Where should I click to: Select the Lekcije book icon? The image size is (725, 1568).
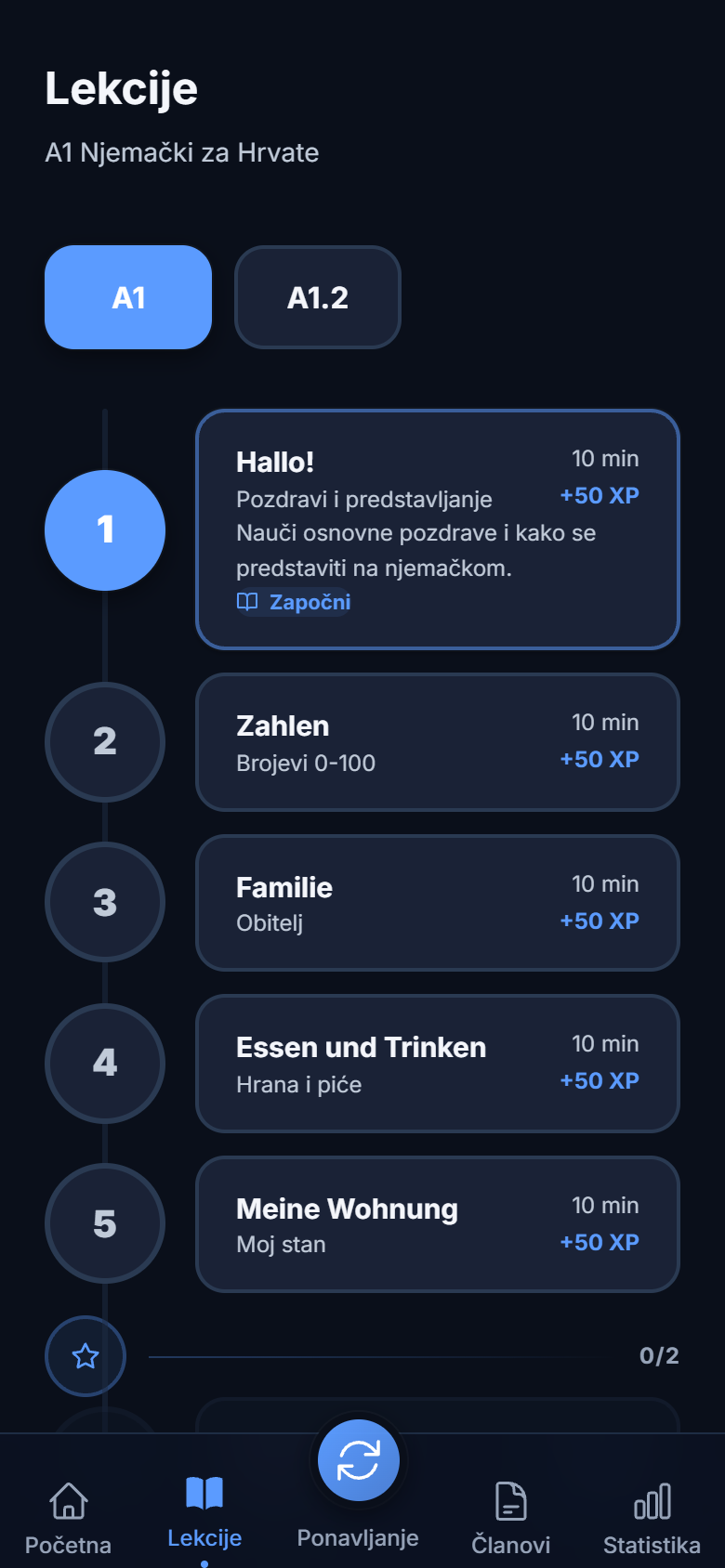(x=205, y=1493)
